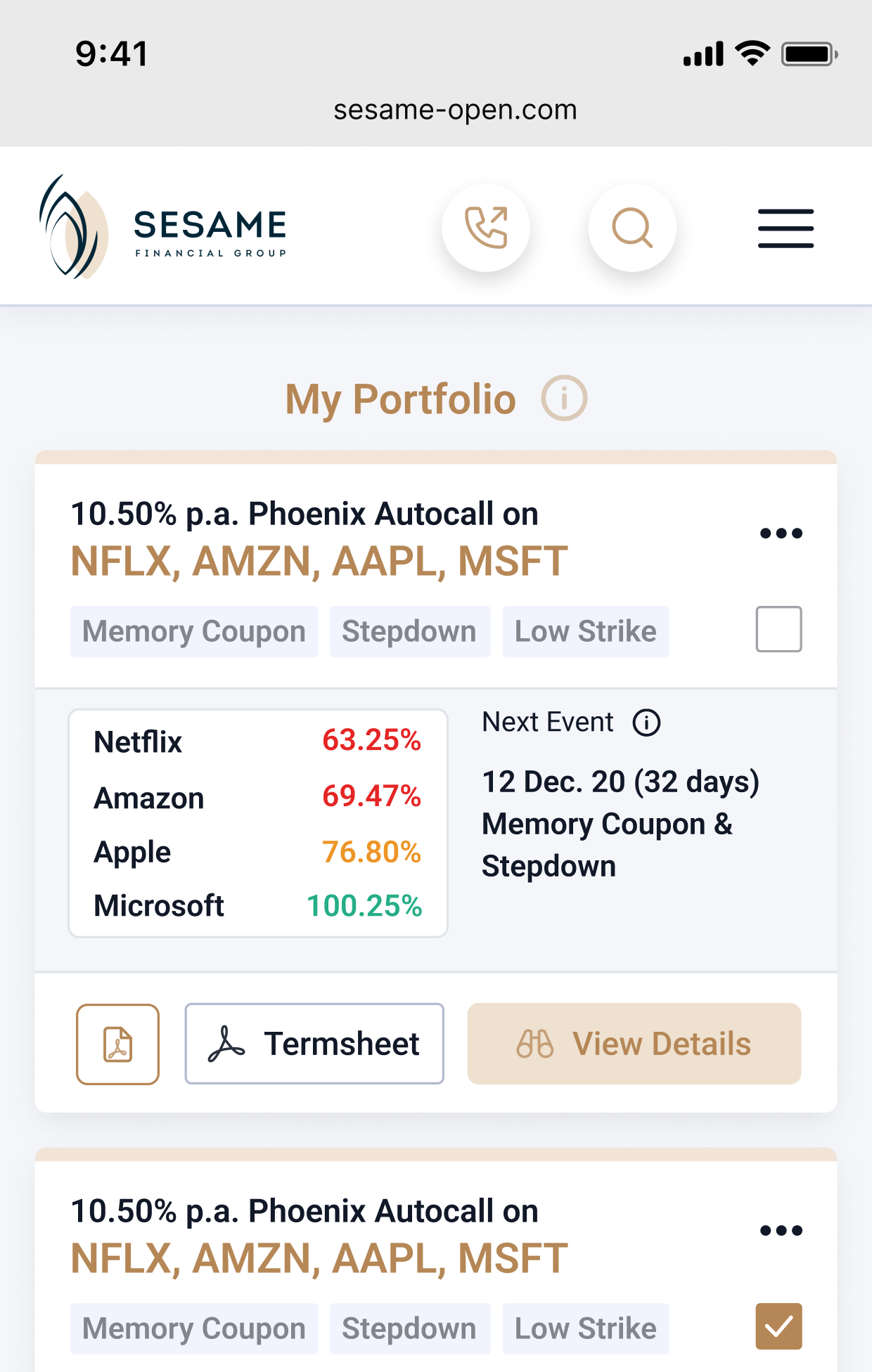
Task: Click the info icon beside My Portfolio
Action: coord(564,398)
